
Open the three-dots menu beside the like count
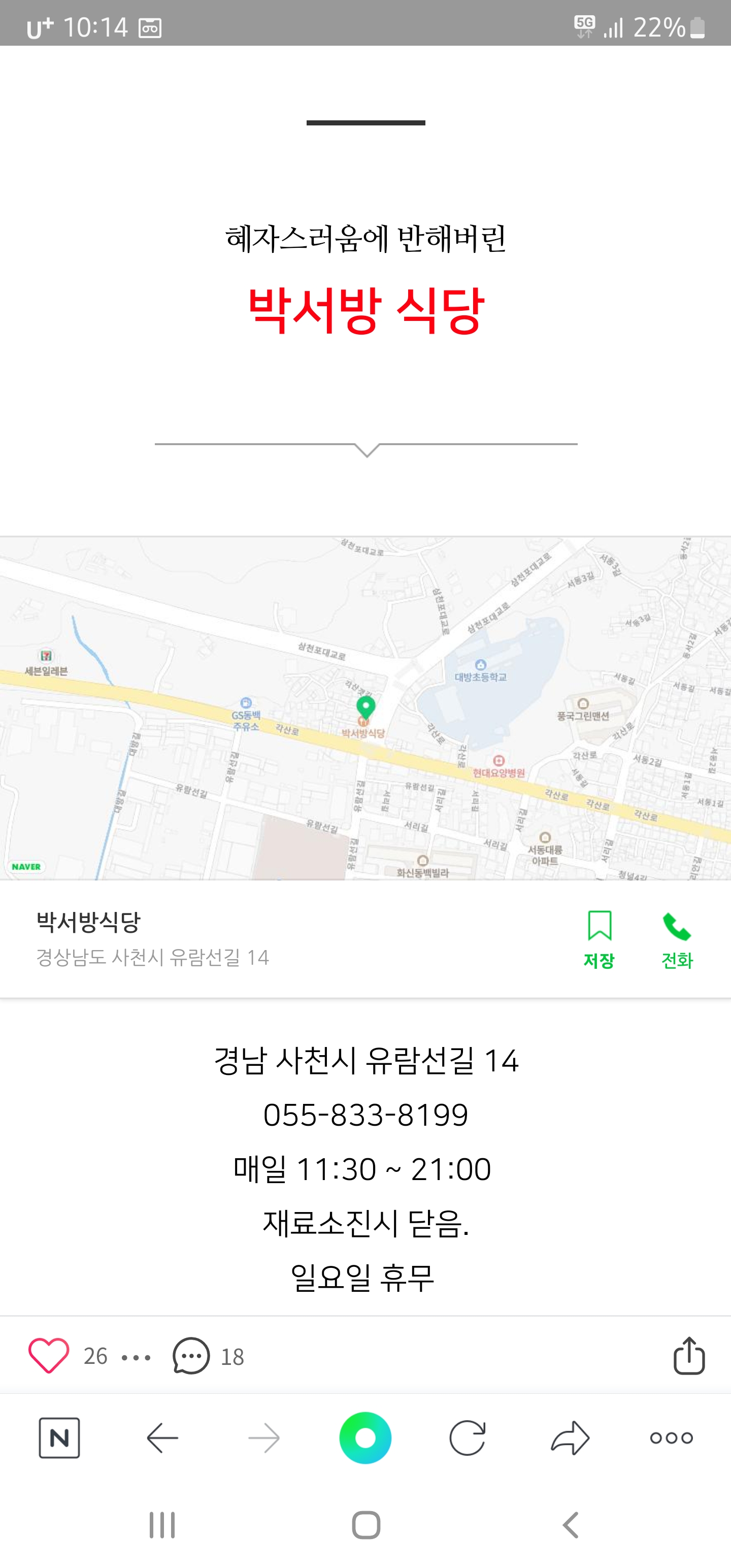(137, 1357)
